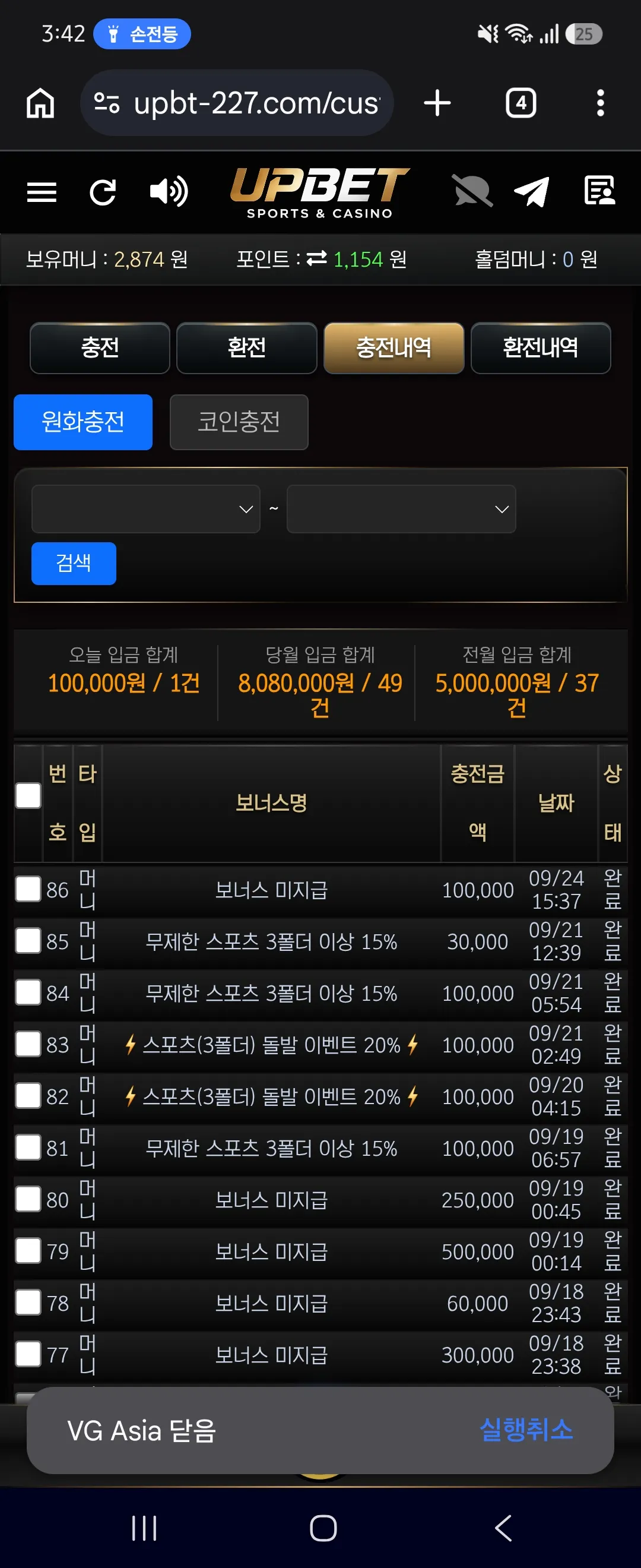Switch to the 충전 tab
Screen dimensions: 641x1568
pos(100,347)
